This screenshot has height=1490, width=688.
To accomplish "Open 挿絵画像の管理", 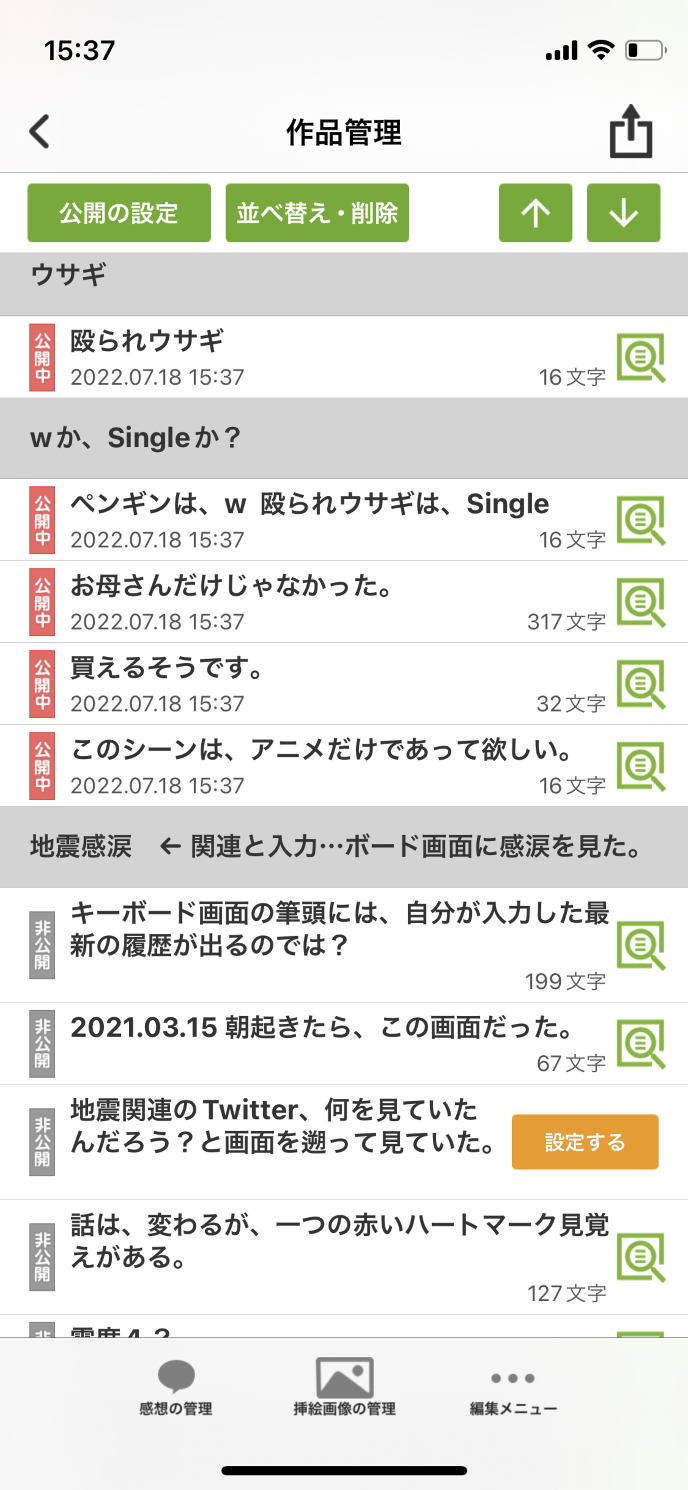I will tap(344, 1388).
